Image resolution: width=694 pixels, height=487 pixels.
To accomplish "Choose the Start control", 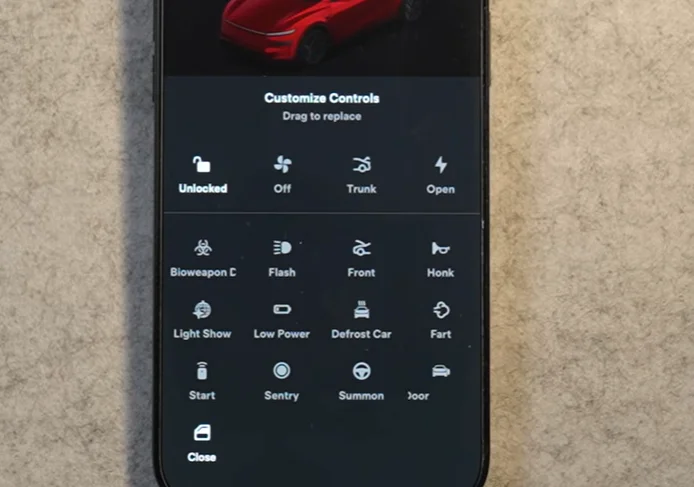I will [202, 380].
